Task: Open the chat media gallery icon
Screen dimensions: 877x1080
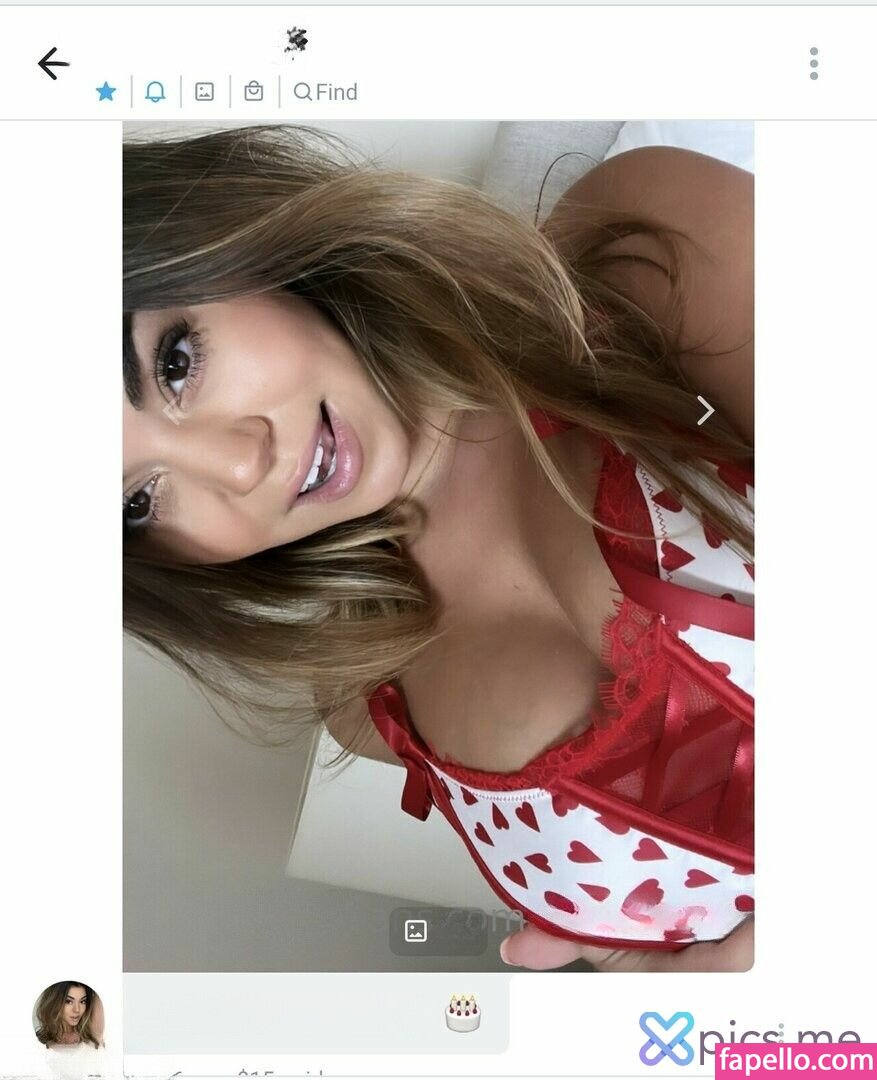Action: coord(204,92)
